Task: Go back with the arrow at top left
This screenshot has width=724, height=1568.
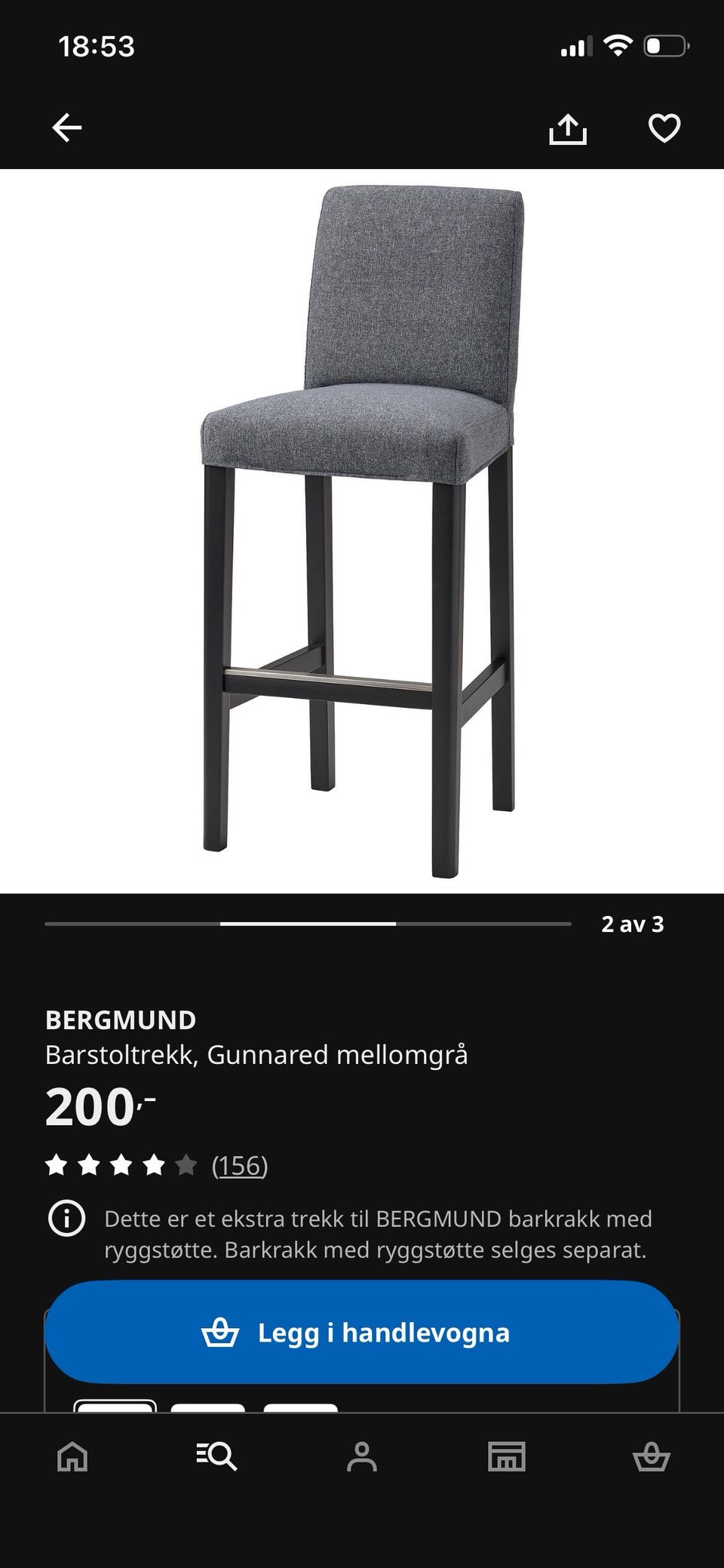Action: [66, 127]
